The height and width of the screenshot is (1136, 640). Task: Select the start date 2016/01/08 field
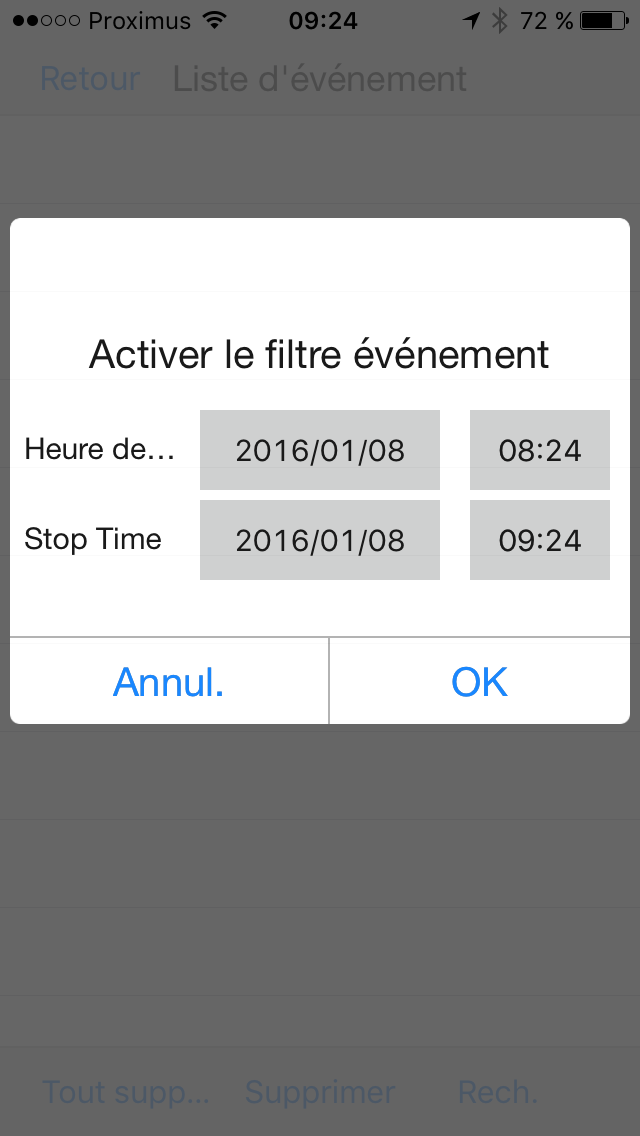point(320,450)
